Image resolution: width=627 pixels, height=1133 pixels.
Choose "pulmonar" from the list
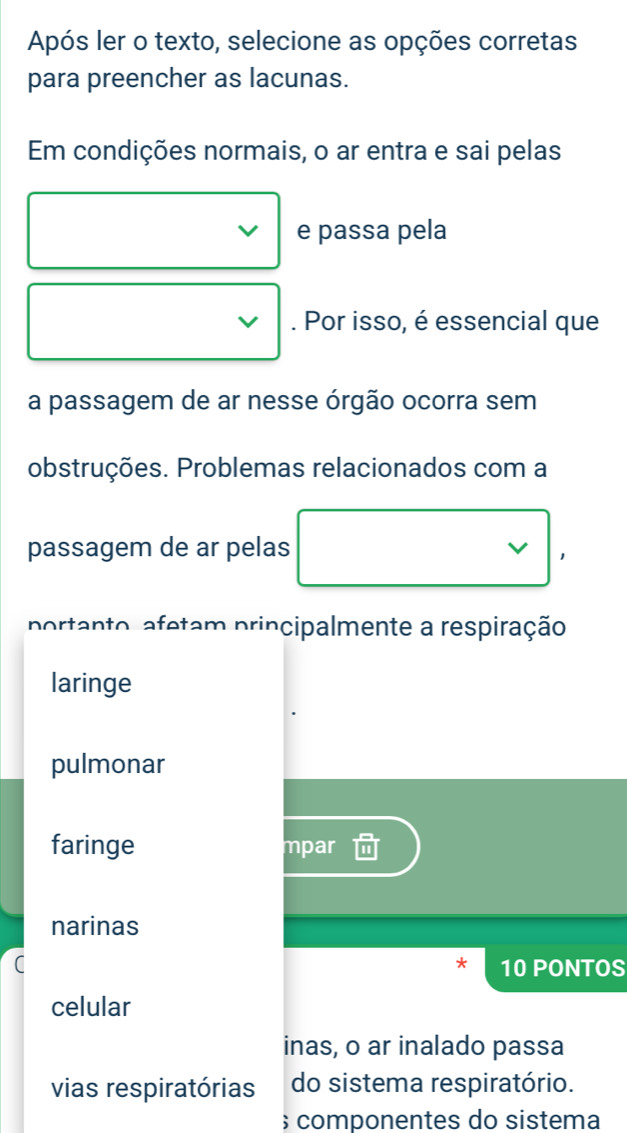(x=108, y=765)
